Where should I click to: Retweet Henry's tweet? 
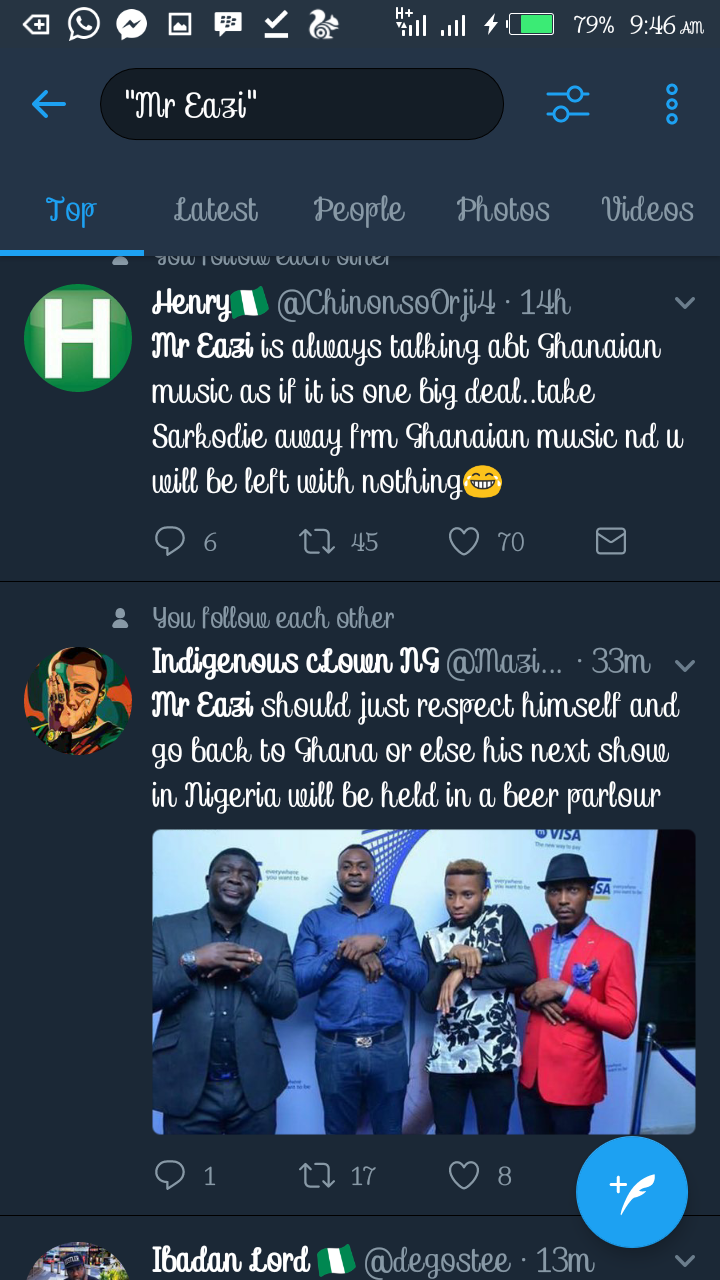click(x=316, y=541)
